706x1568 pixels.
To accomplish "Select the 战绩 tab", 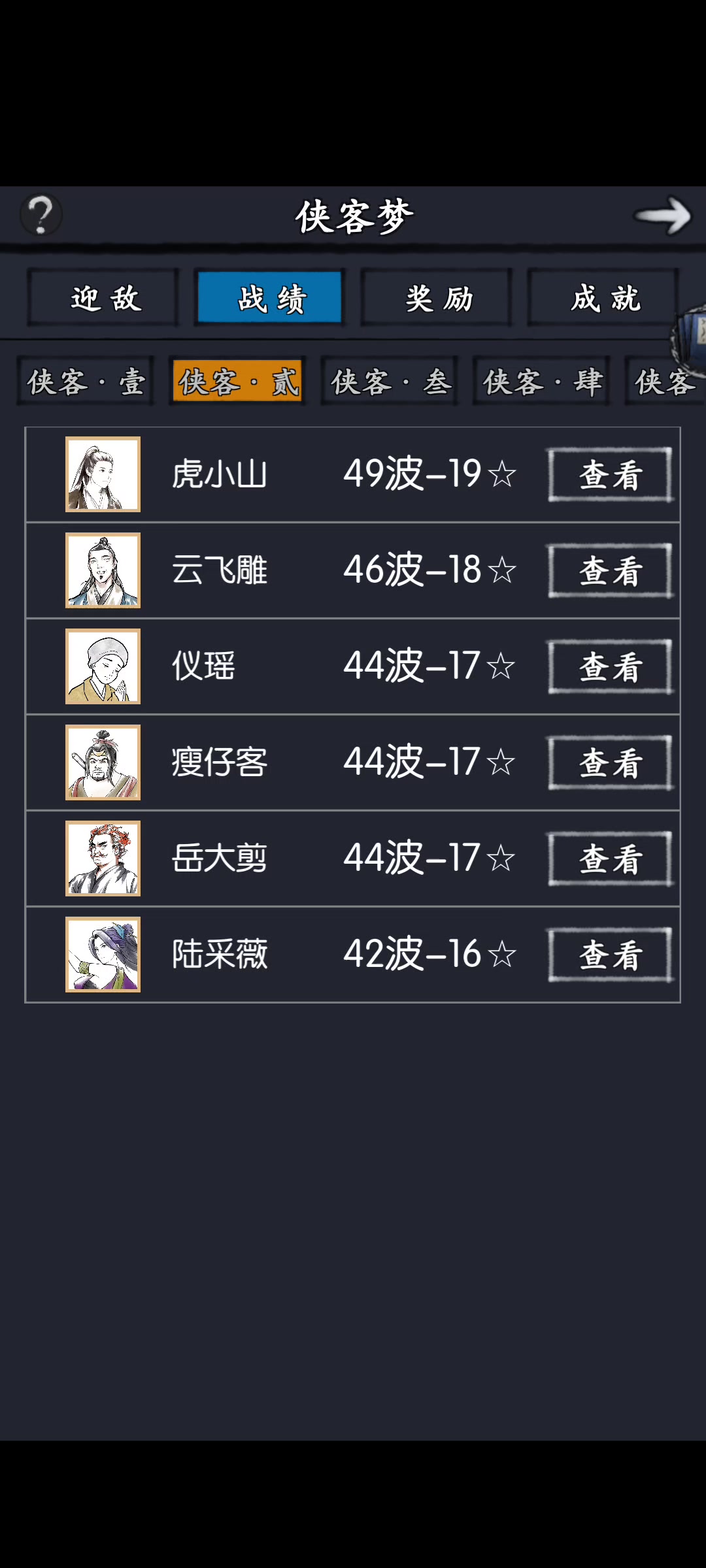I will (270, 299).
